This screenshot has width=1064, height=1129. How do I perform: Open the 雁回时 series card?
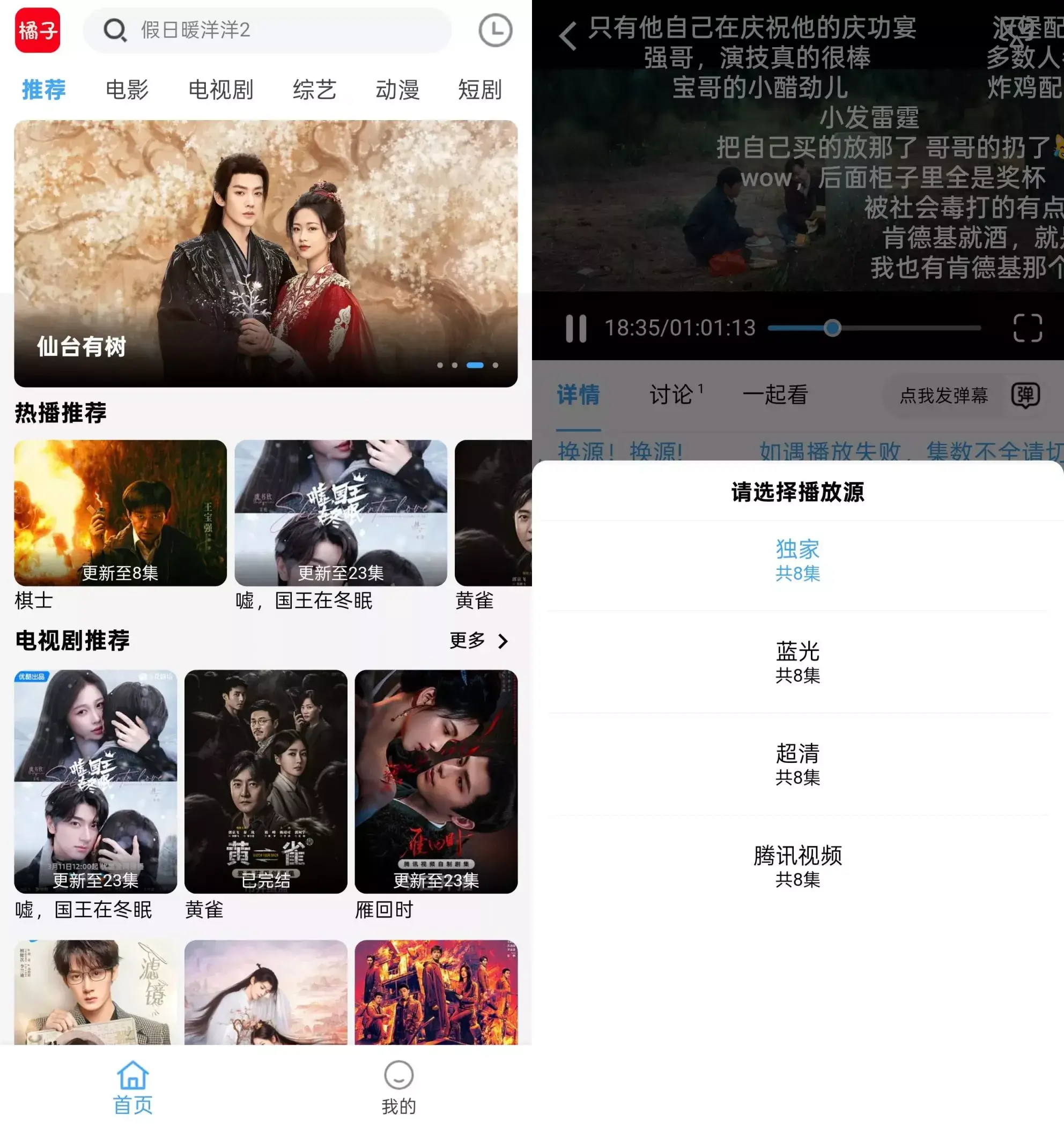[435, 782]
